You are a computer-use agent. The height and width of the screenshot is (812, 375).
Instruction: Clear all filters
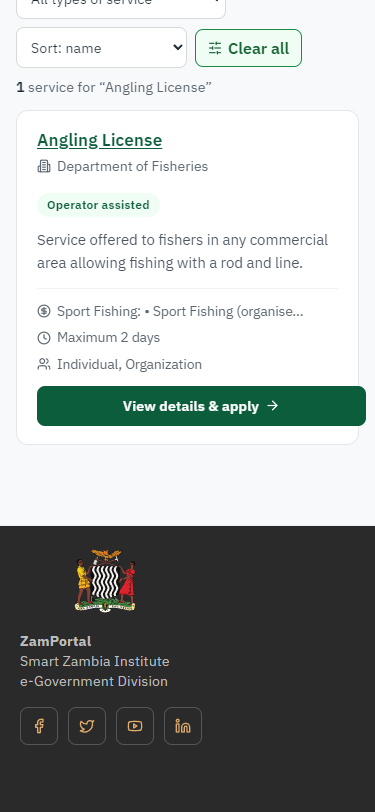249,48
